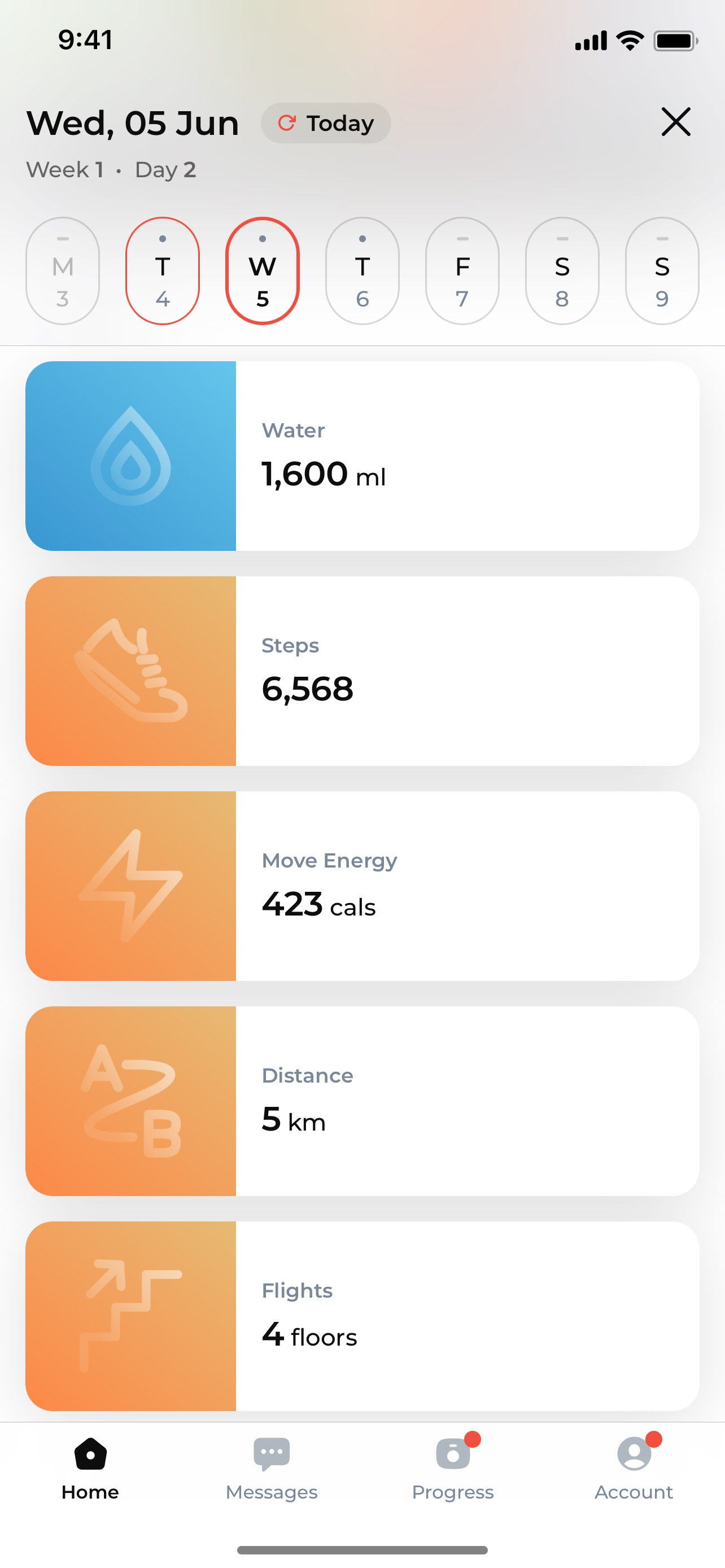Select Thursday 6 in the week strip
The height and width of the screenshot is (1568, 725).
[x=362, y=271]
